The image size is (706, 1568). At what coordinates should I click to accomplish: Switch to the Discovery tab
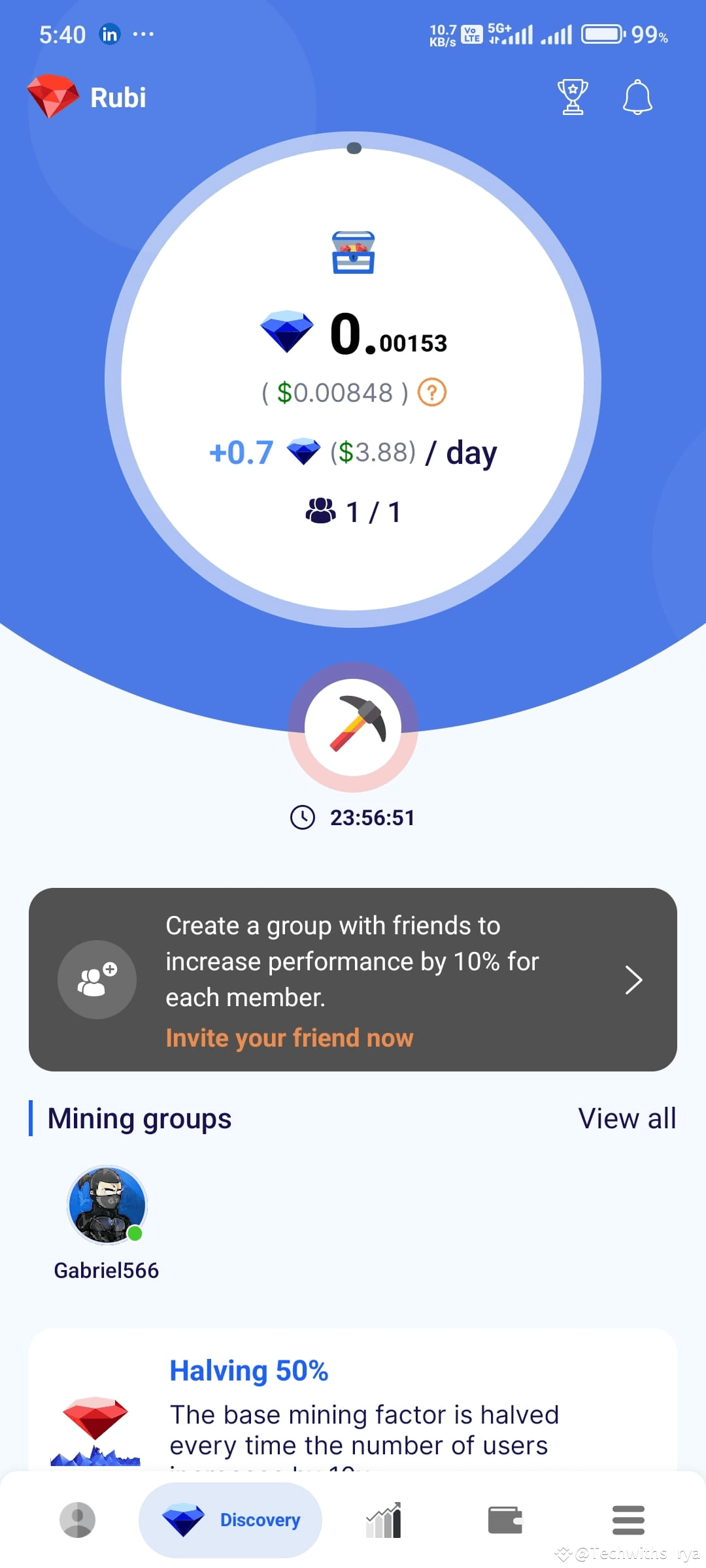(x=230, y=1519)
